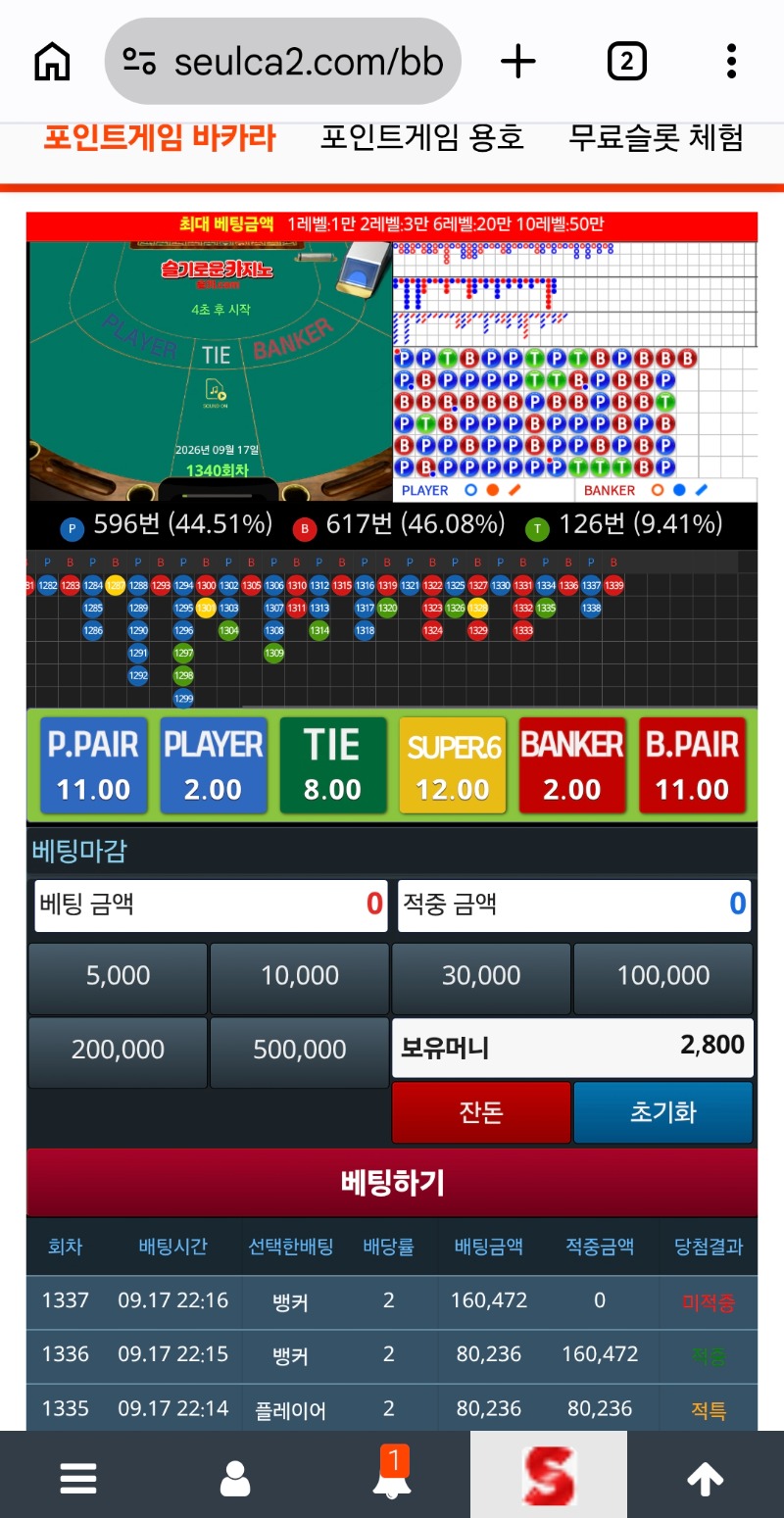The width and height of the screenshot is (784, 1518).
Task: Select the P.PAIR 11.00 bet
Action: (x=94, y=765)
